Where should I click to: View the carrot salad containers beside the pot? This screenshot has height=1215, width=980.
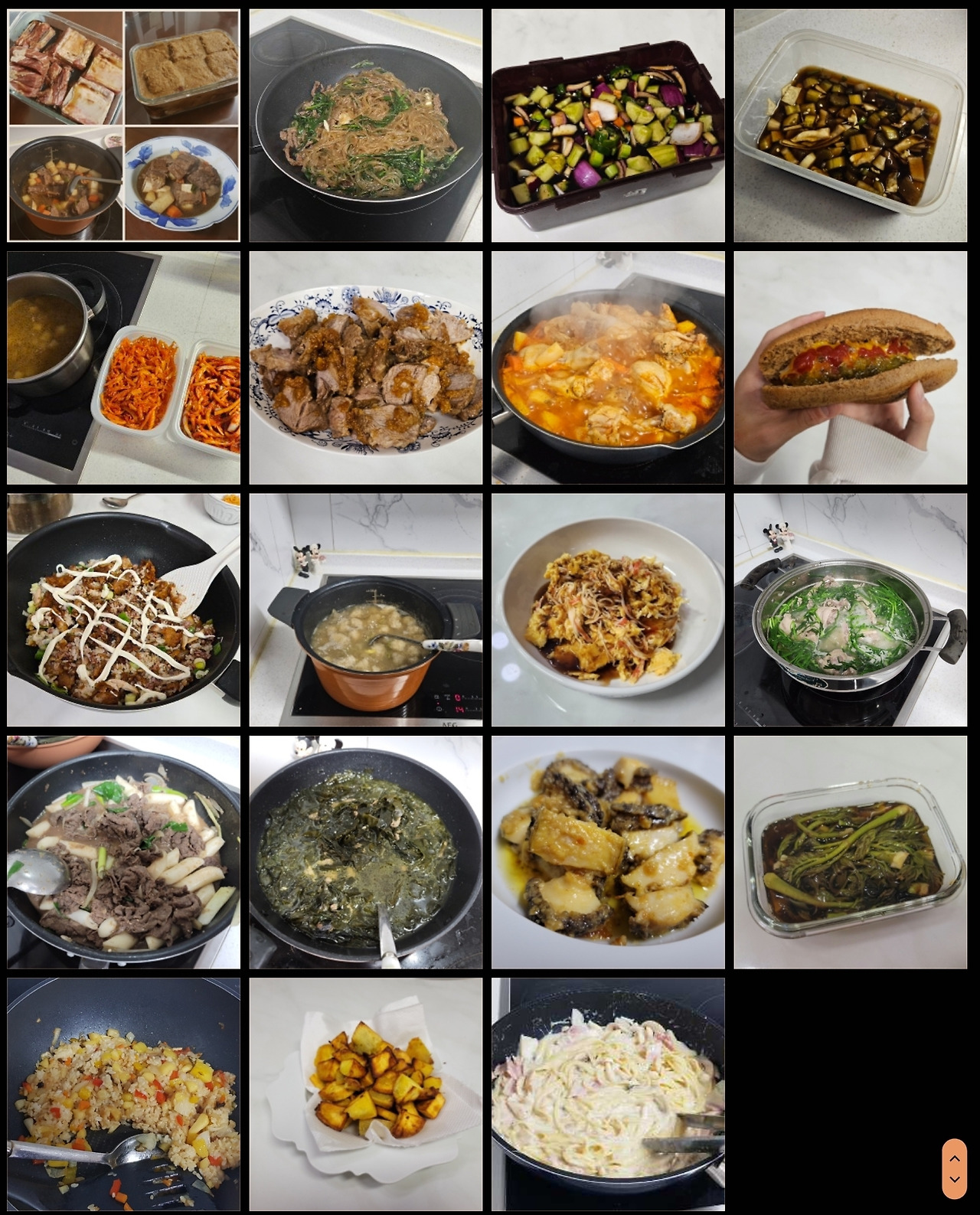coord(122,366)
